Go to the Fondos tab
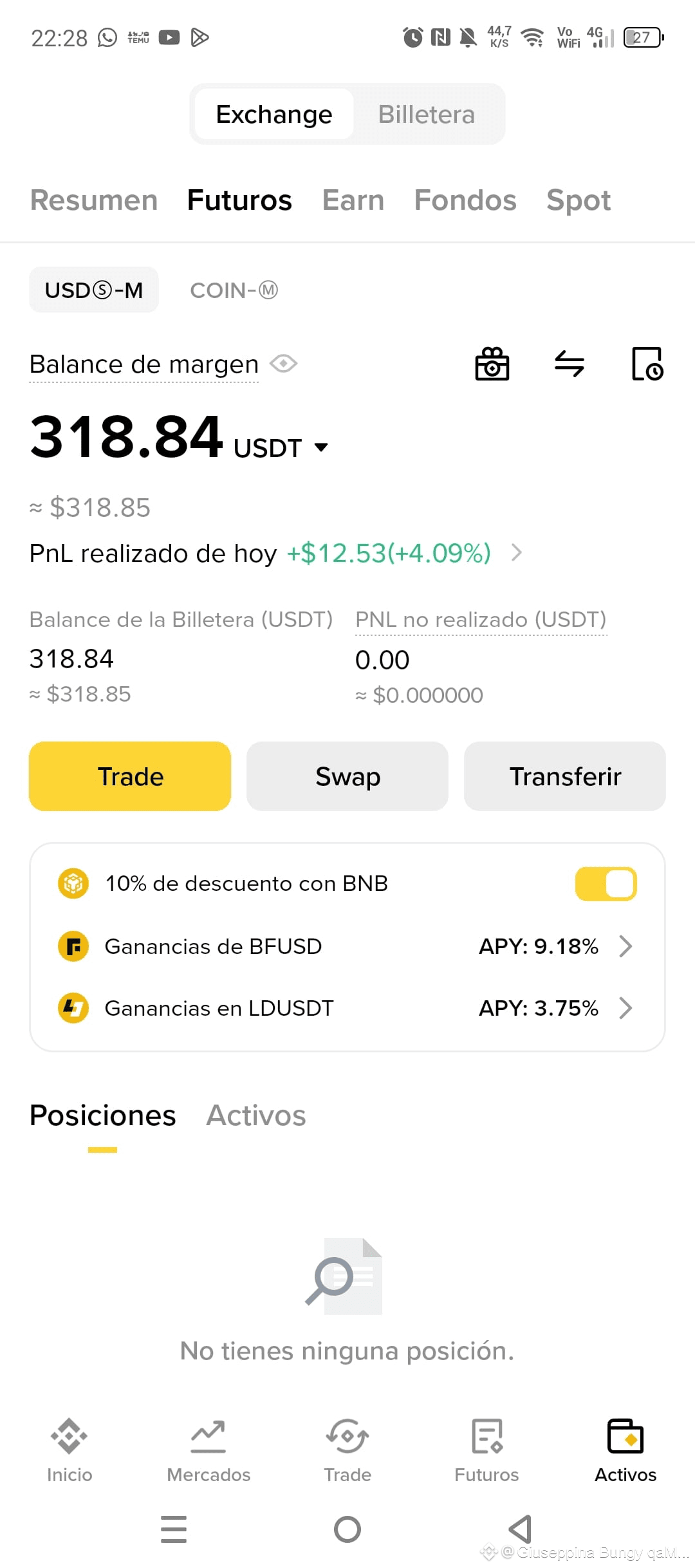 [465, 200]
